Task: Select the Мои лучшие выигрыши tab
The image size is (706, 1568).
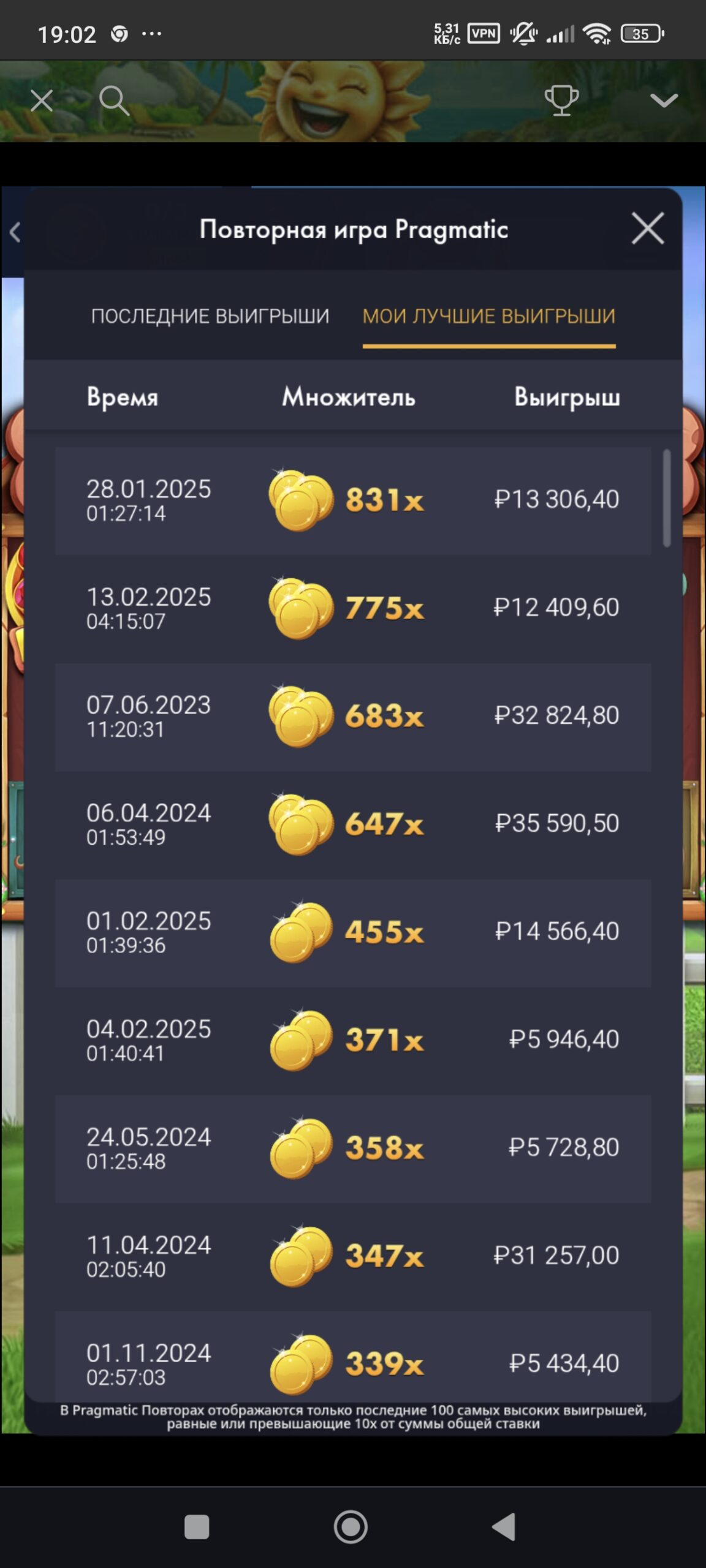Action: click(488, 316)
